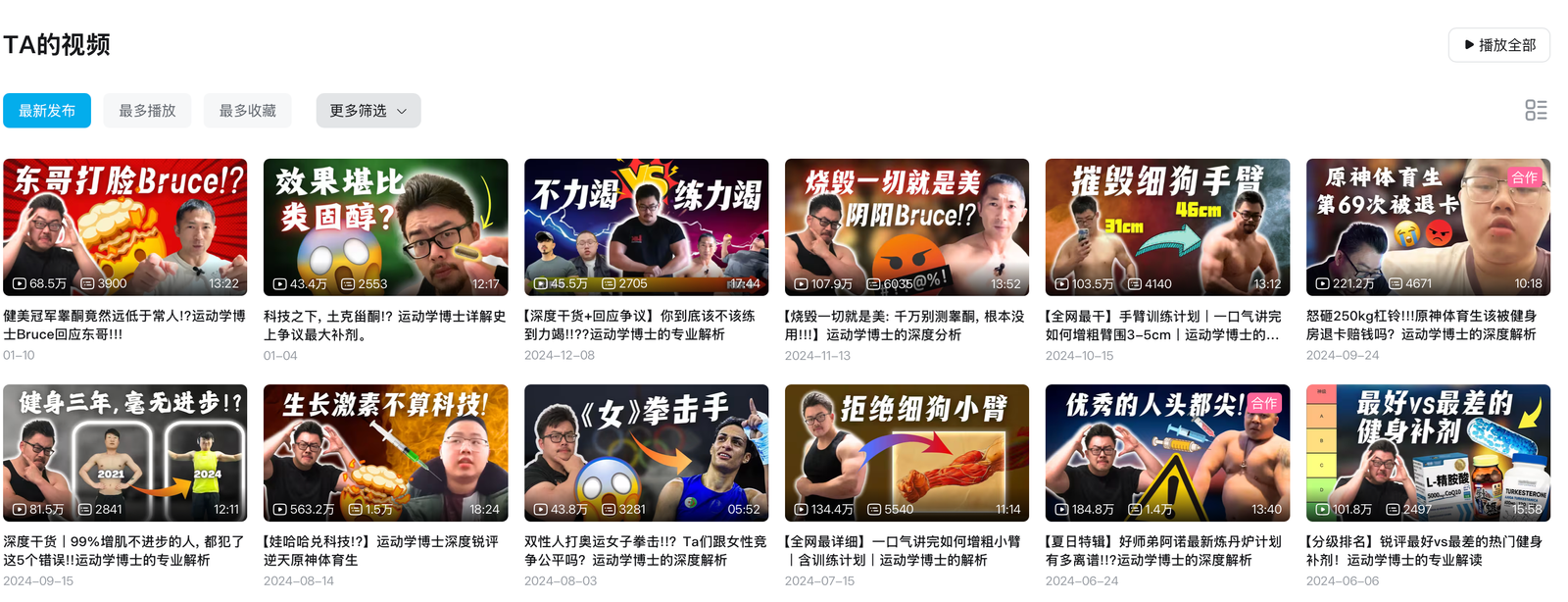Screen dimensions: 1568x602
Task: Play the 不力竭VS练力竭 video
Action: [x=647, y=227]
